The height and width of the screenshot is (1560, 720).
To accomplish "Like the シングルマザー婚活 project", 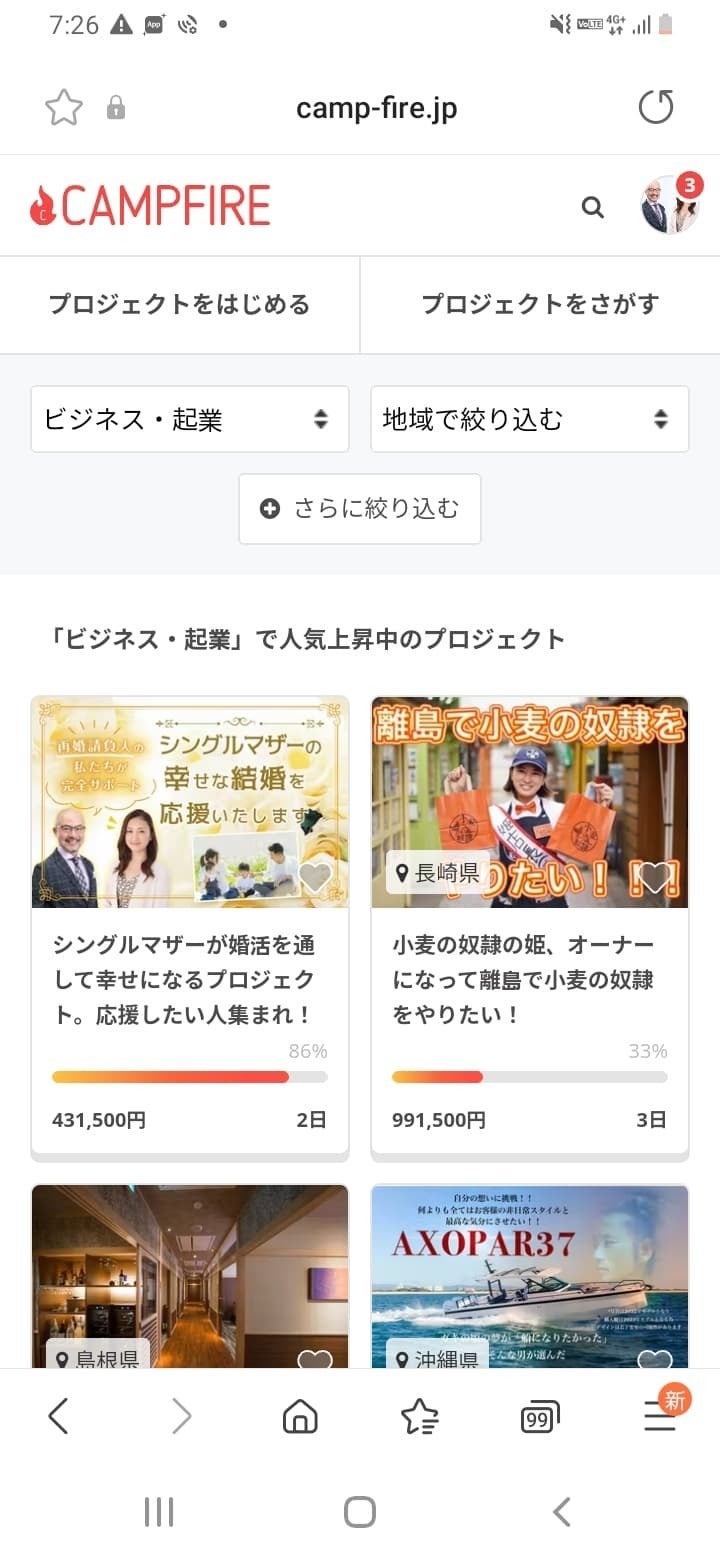I will click(x=315, y=877).
